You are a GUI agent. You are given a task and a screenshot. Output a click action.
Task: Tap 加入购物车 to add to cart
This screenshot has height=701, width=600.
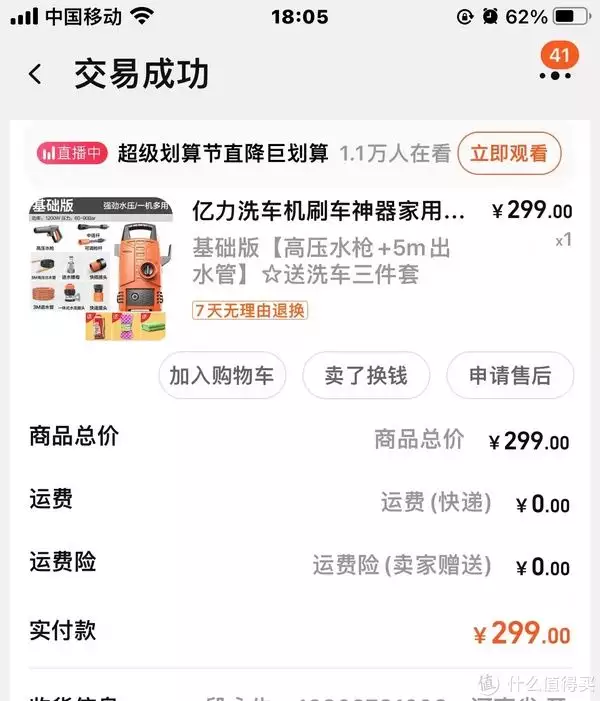click(222, 376)
